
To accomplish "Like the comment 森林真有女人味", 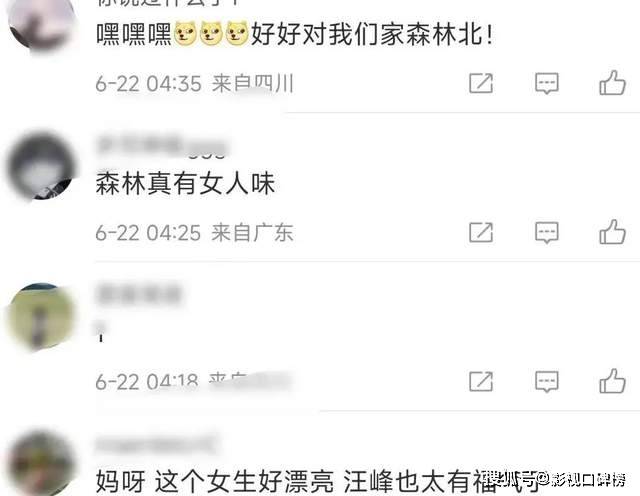I will [x=612, y=233].
